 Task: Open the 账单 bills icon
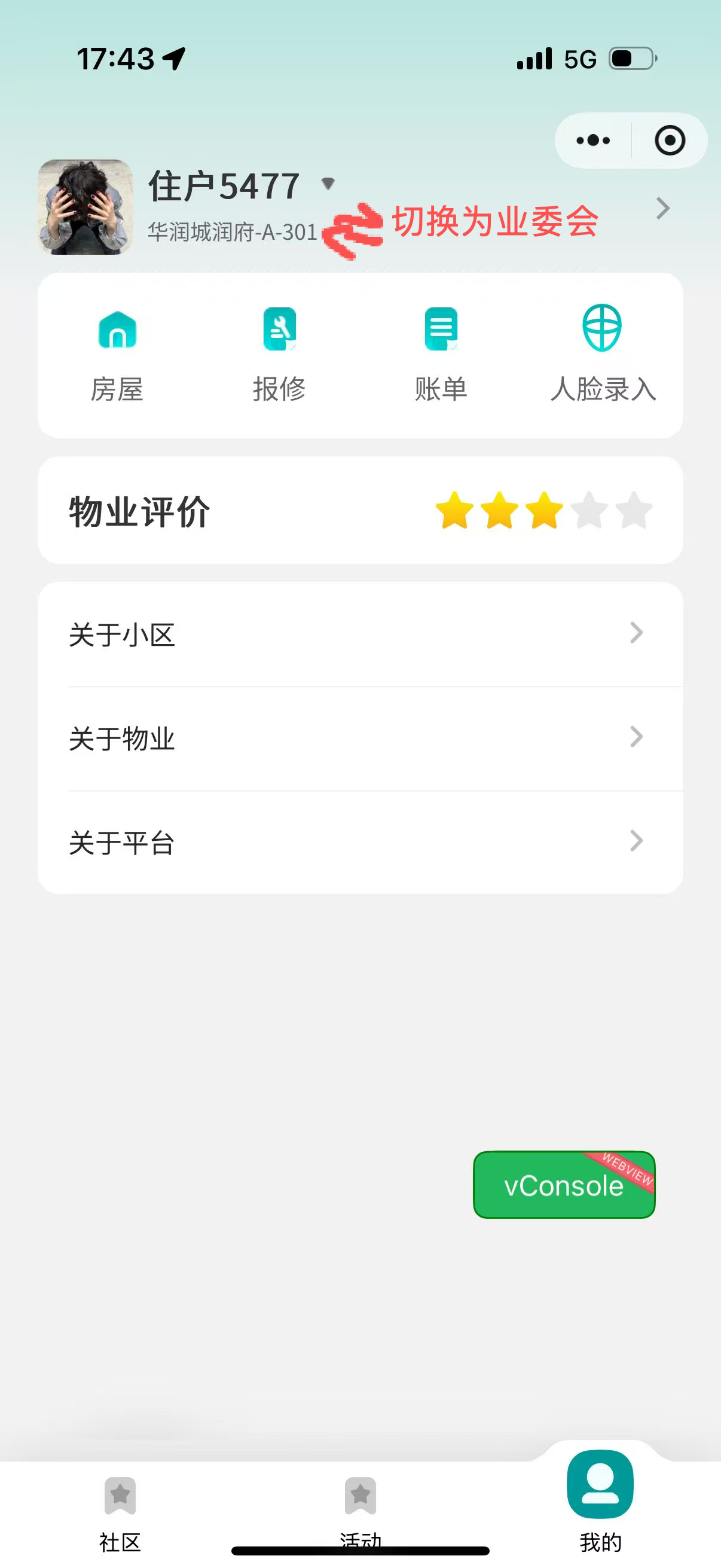[441, 330]
